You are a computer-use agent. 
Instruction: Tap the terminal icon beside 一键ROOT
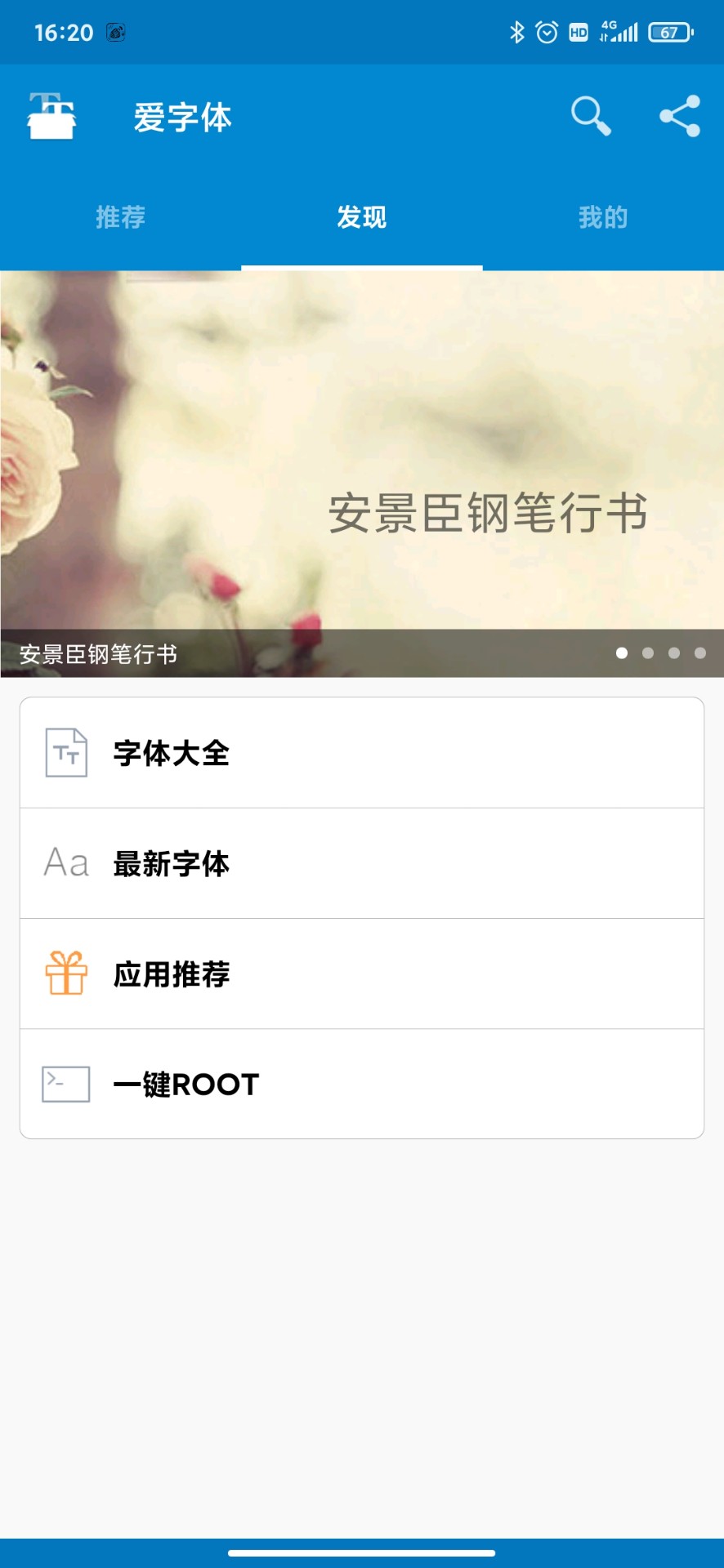click(x=65, y=1084)
